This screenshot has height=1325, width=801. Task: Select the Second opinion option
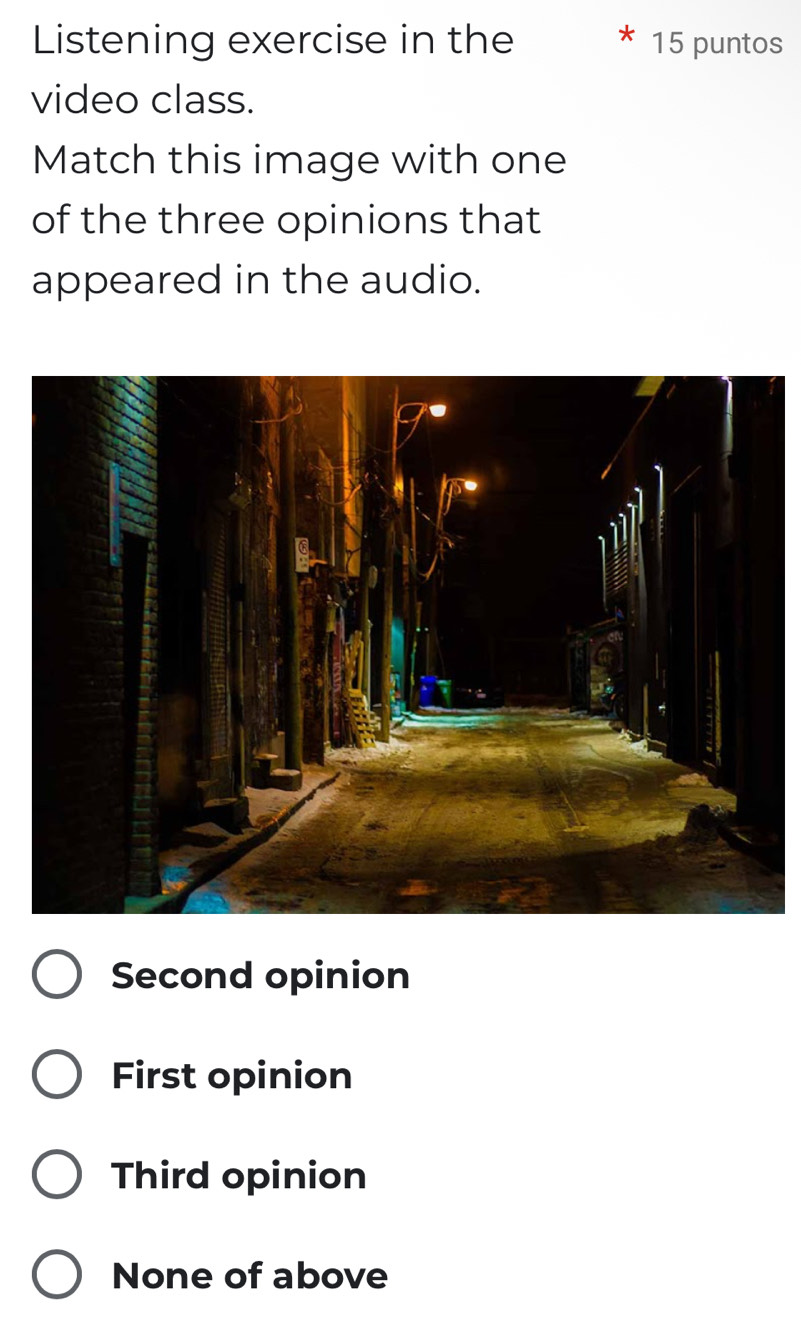57,975
